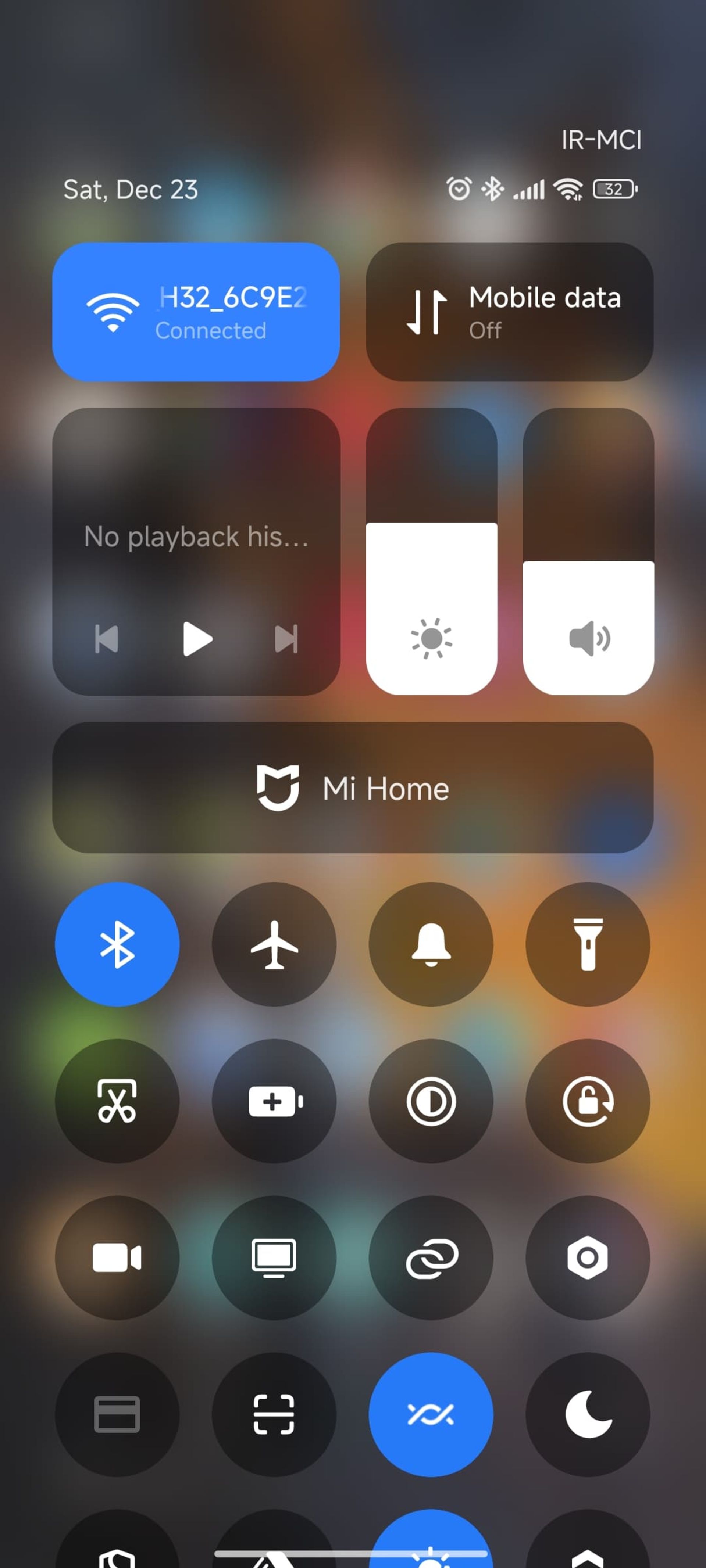The width and height of the screenshot is (706, 1568).
Task: Set brightness with the sun slider
Action: point(431,551)
